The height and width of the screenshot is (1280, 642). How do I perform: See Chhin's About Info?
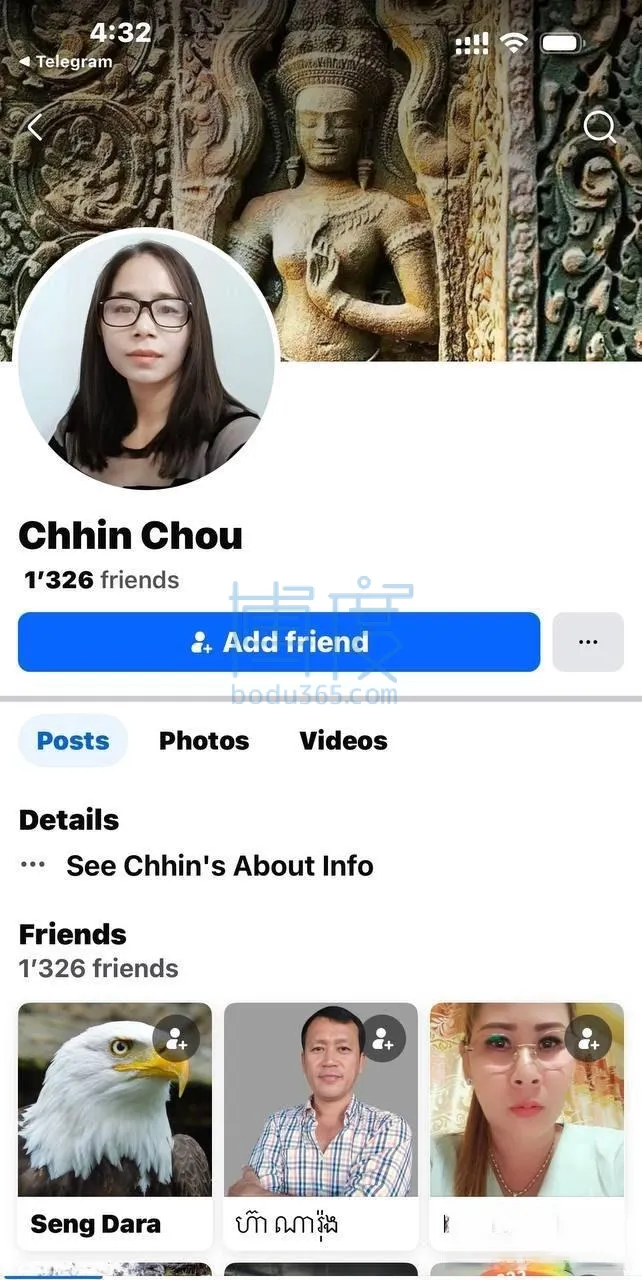(x=219, y=866)
